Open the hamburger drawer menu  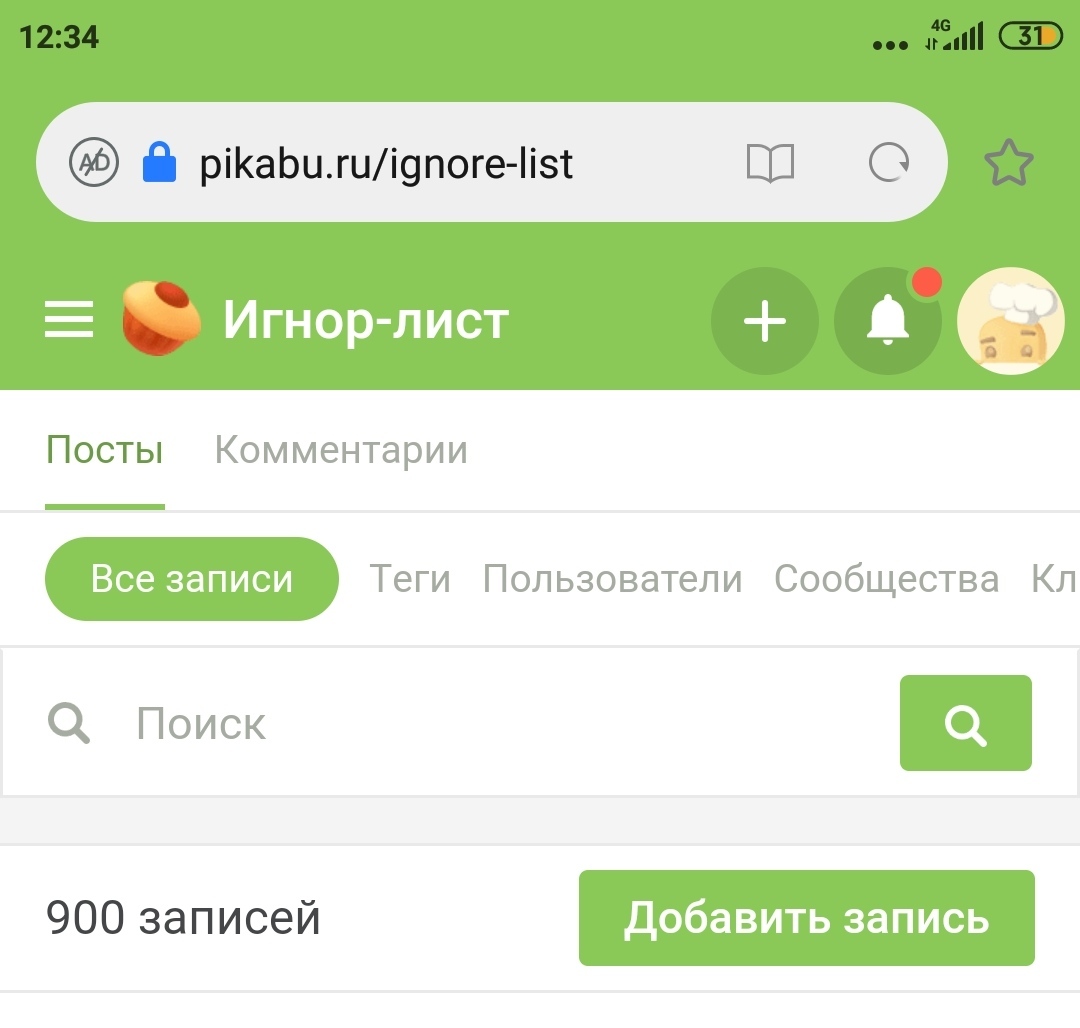click(69, 322)
